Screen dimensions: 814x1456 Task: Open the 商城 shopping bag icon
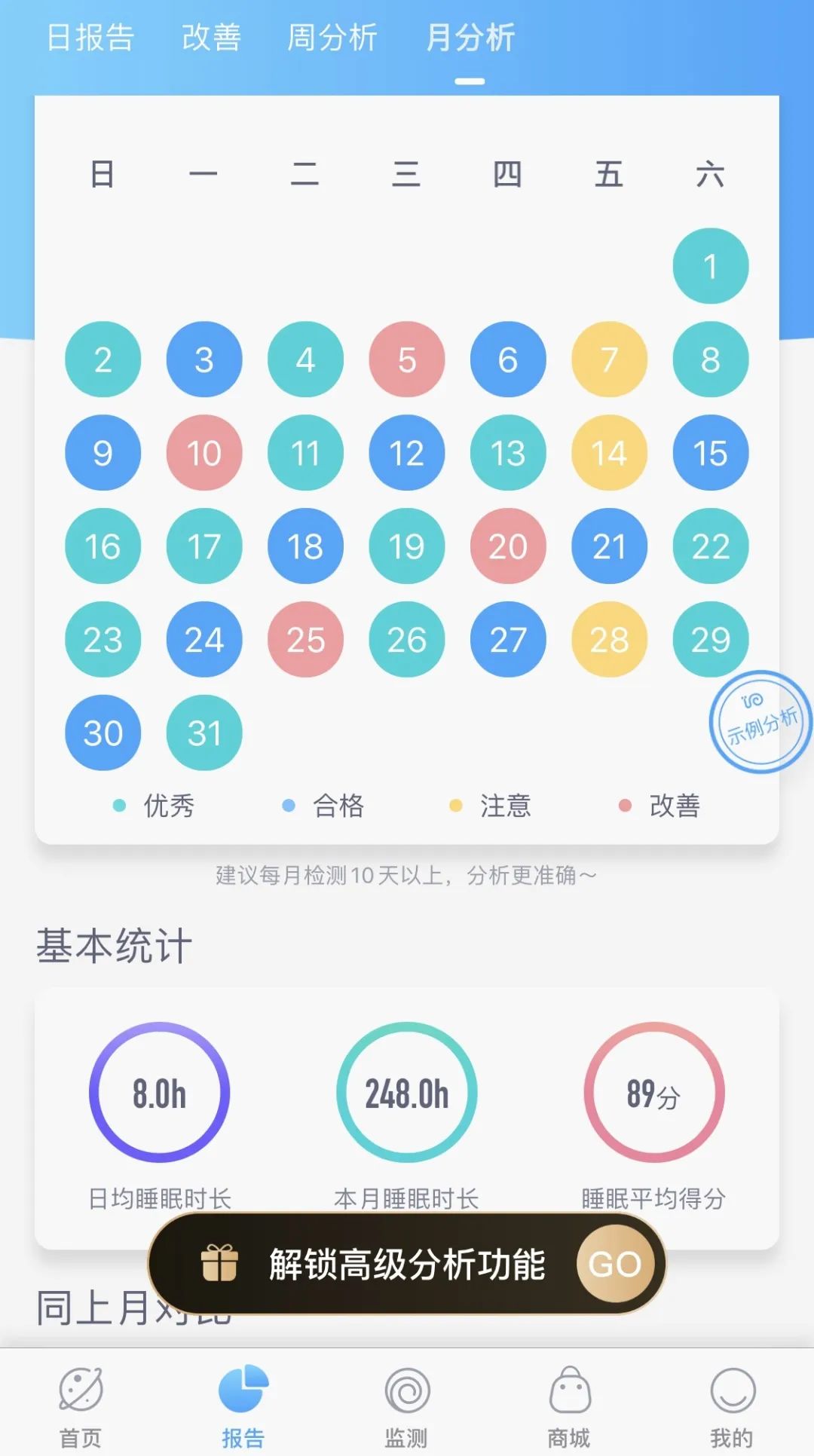pos(569,1398)
